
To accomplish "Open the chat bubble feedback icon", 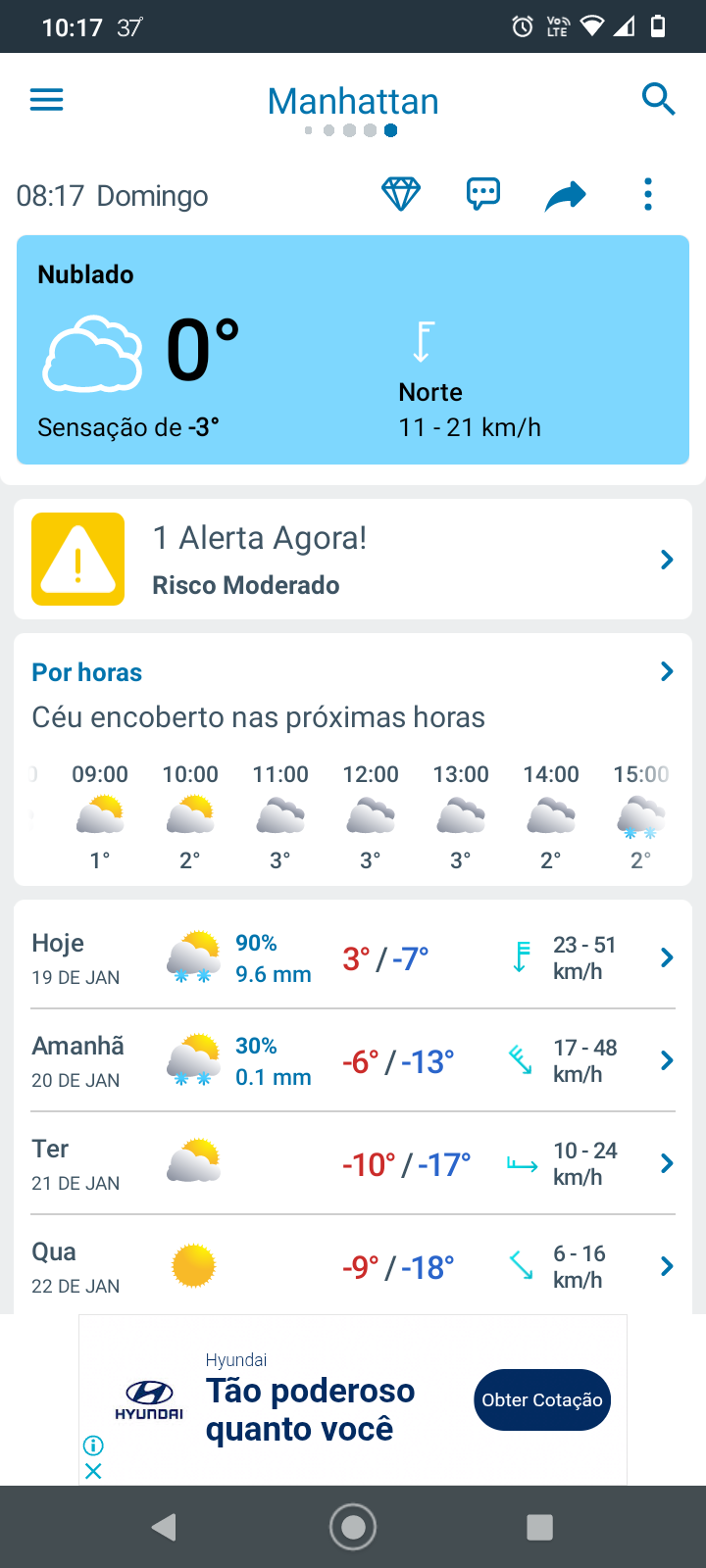I will click(x=483, y=195).
